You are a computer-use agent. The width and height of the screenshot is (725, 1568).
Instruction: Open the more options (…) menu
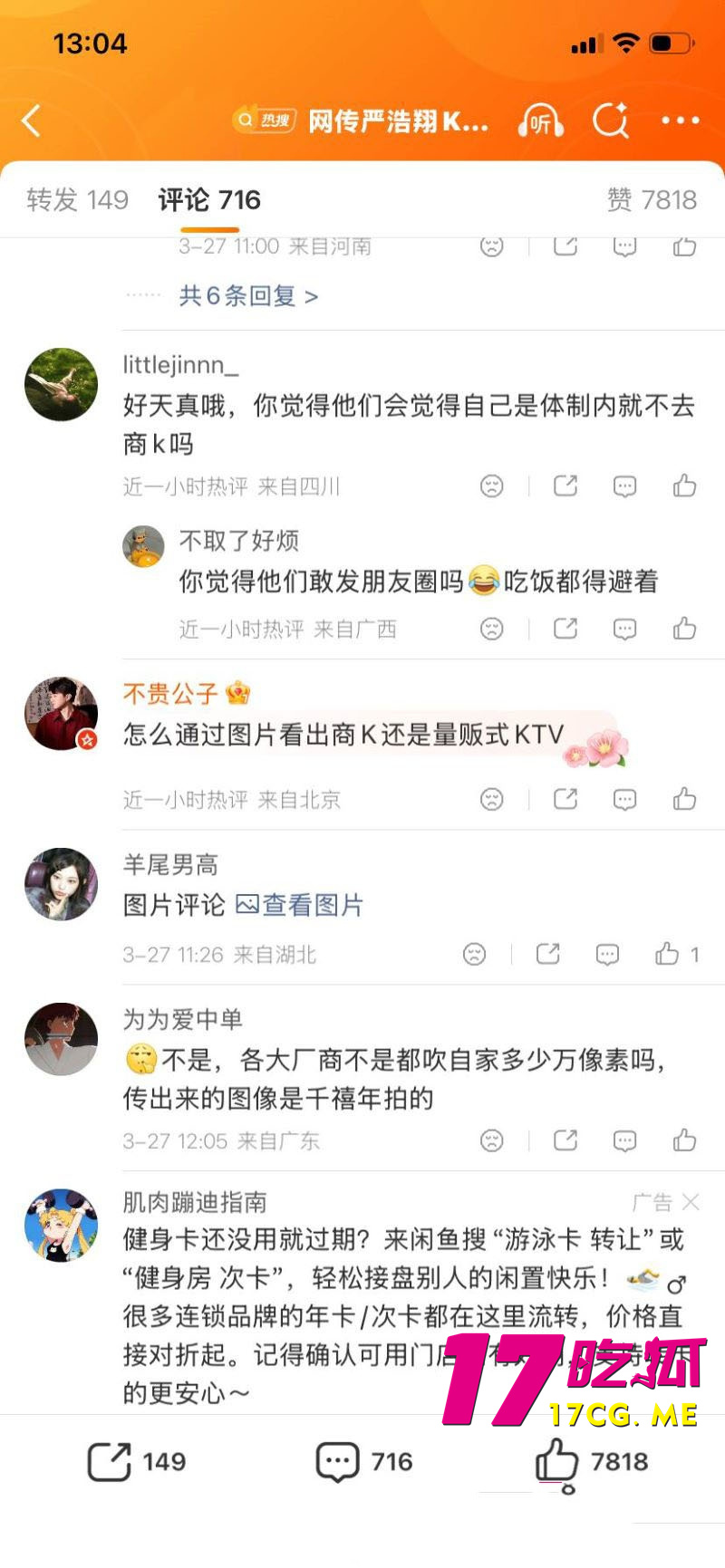coord(681,120)
